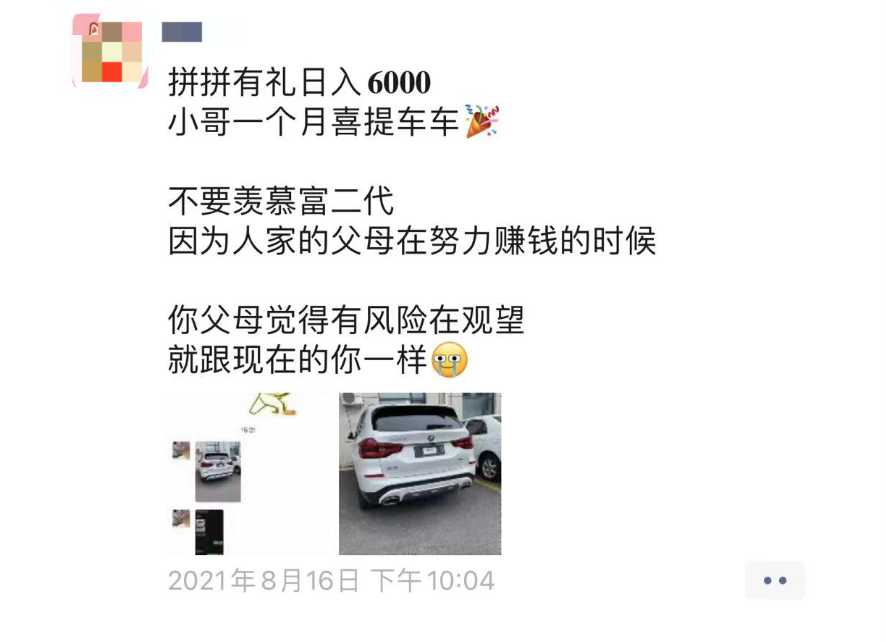886x642 pixels.
Task: Open the chat screenshot image thumbnail
Action: pyautogui.click(x=250, y=474)
